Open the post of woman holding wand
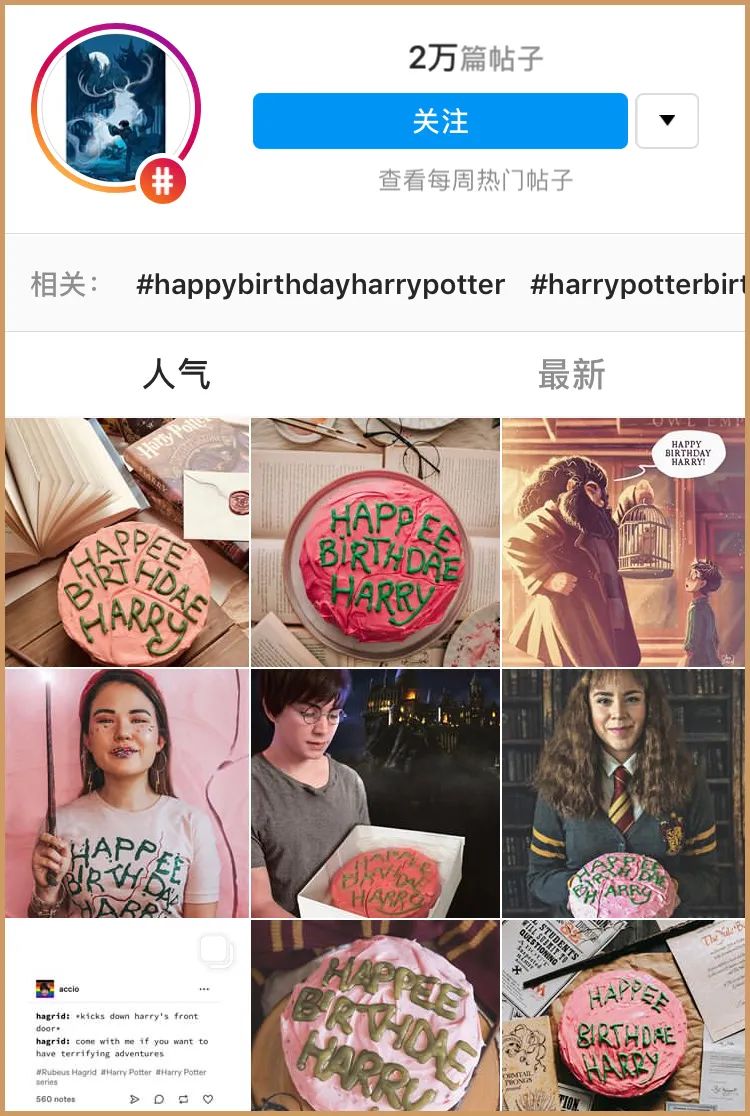The height and width of the screenshot is (1116, 750). [127, 793]
